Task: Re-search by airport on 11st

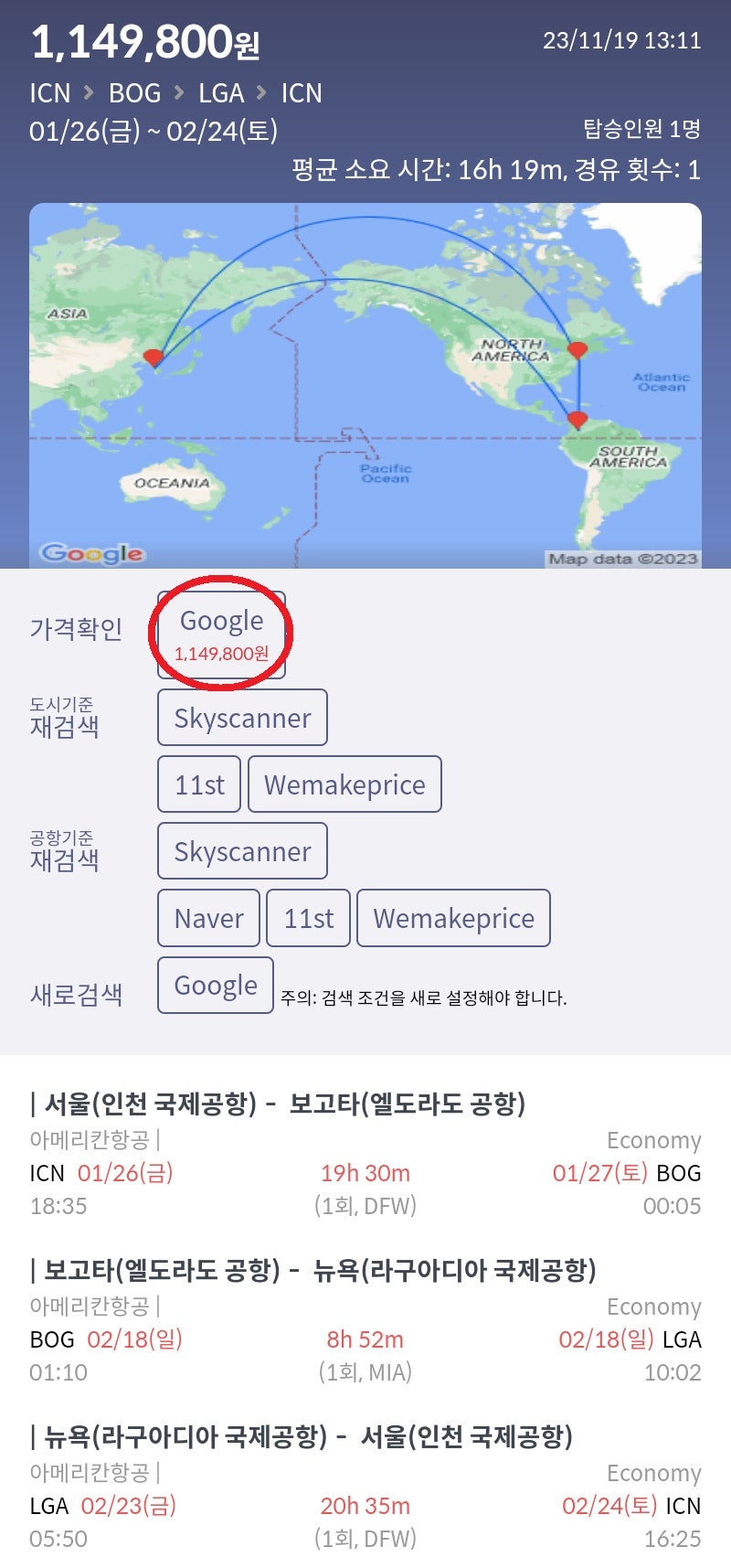Action: (308, 918)
